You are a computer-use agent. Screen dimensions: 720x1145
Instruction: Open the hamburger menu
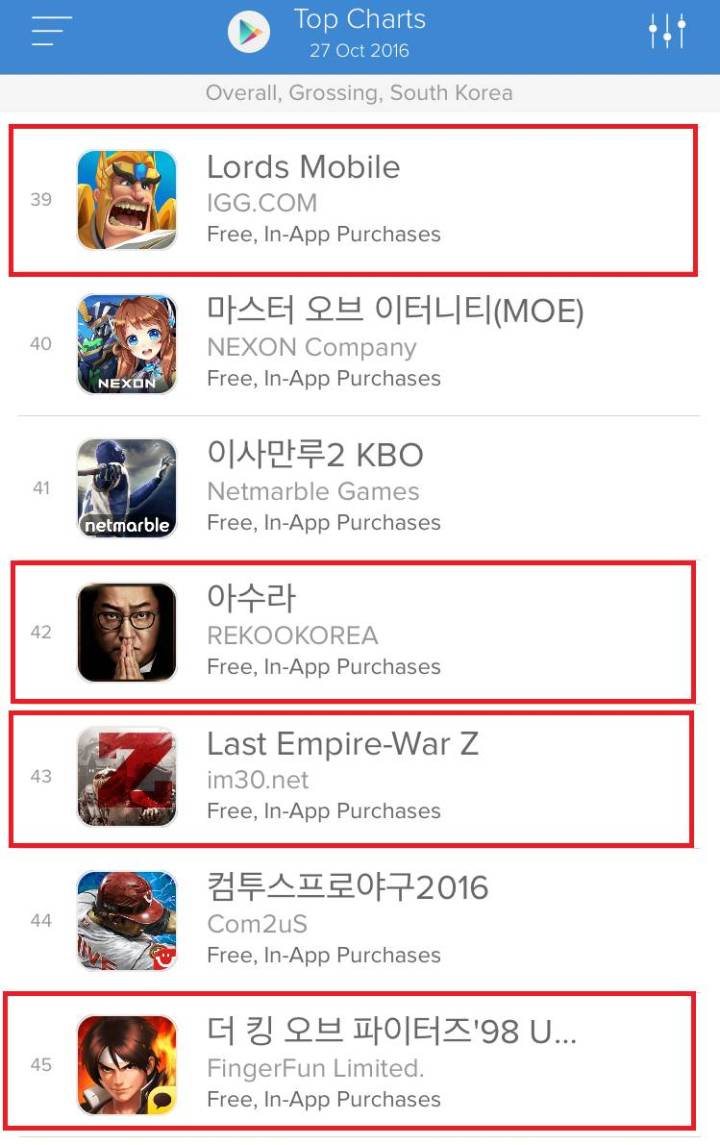click(x=51, y=32)
